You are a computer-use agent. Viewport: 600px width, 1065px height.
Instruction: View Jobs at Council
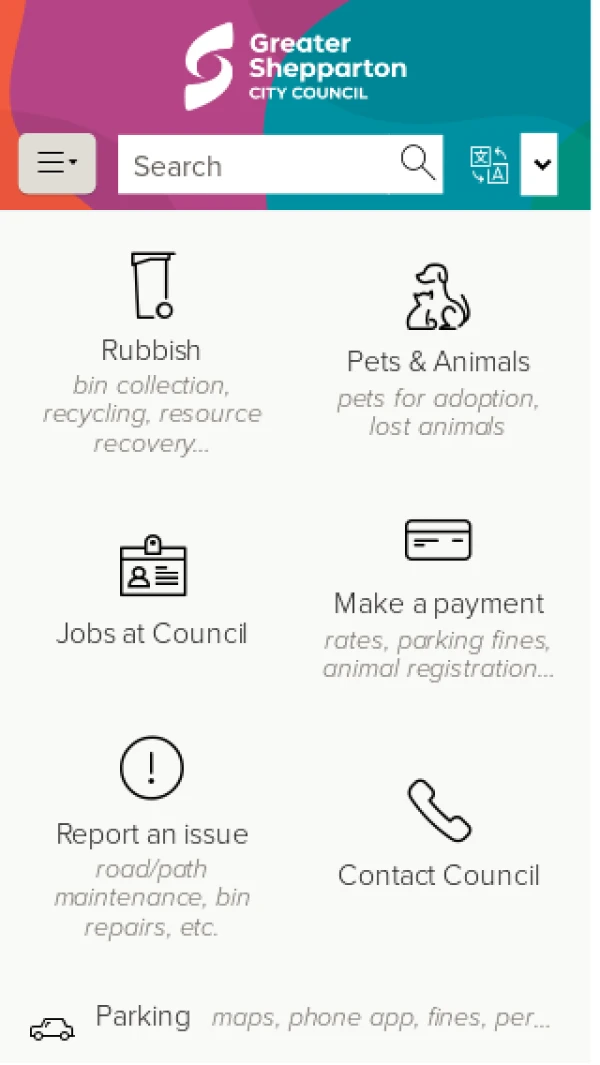(x=151, y=632)
